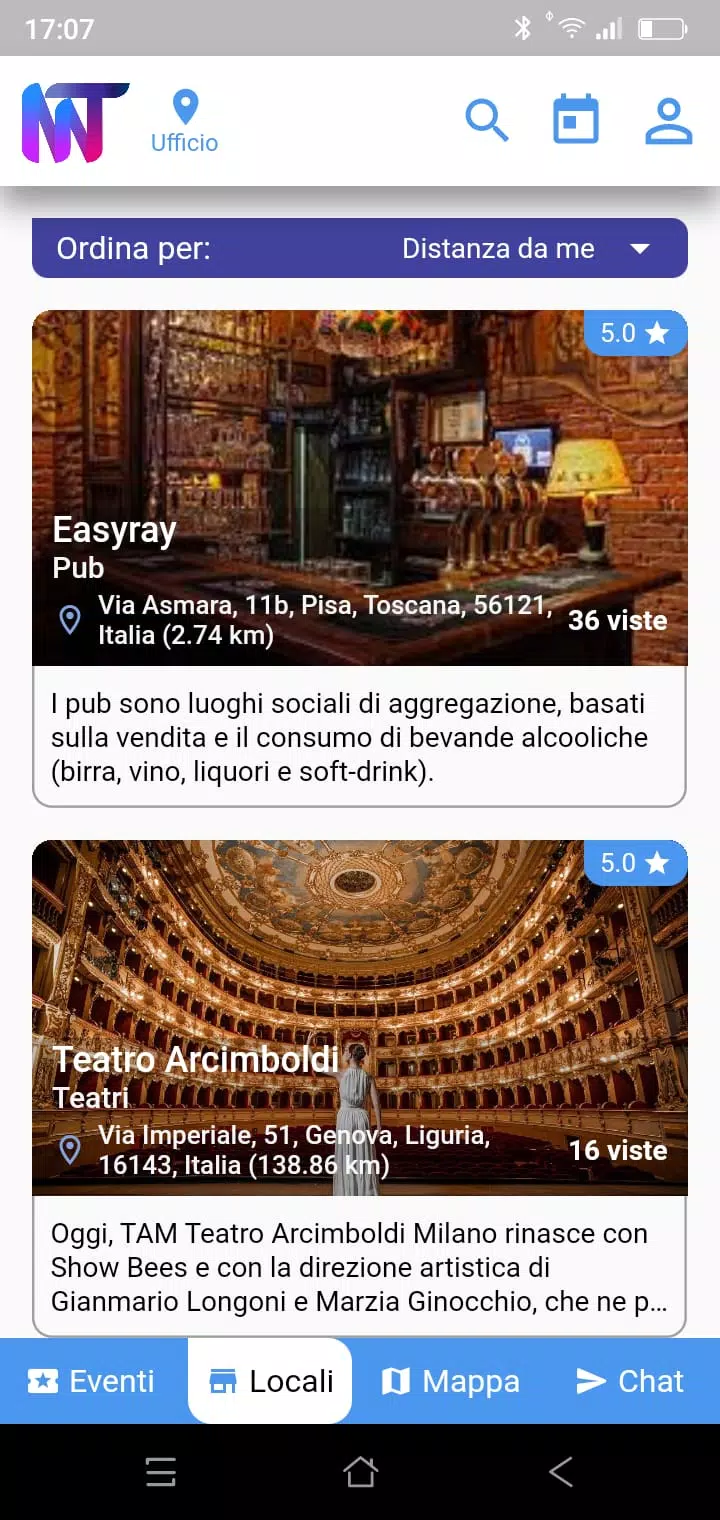Go to the Chat tab
Viewport: 720px width, 1520px height.
pyautogui.click(x=631, y=1381)
